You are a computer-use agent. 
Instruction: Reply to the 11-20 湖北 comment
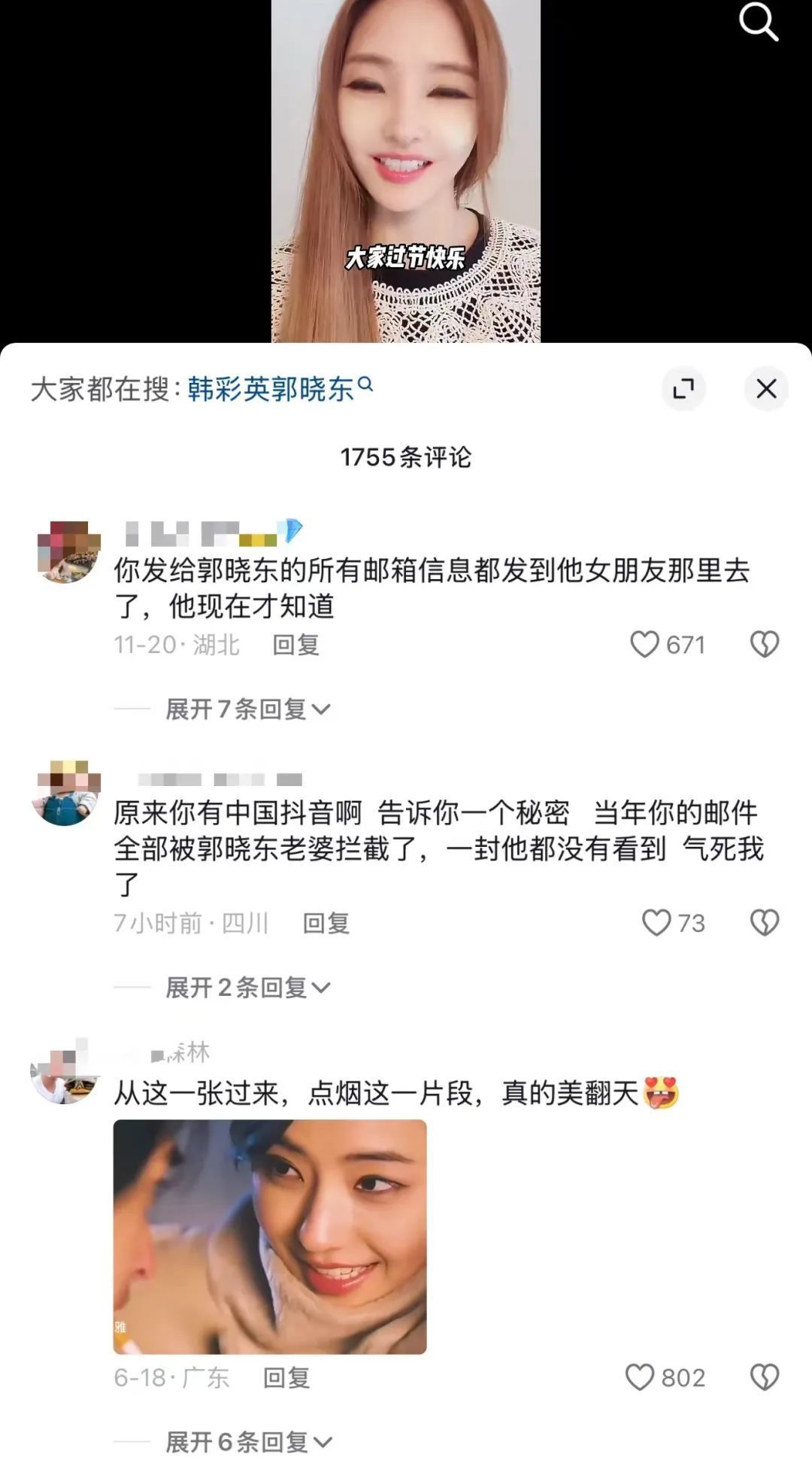[295, 645]
